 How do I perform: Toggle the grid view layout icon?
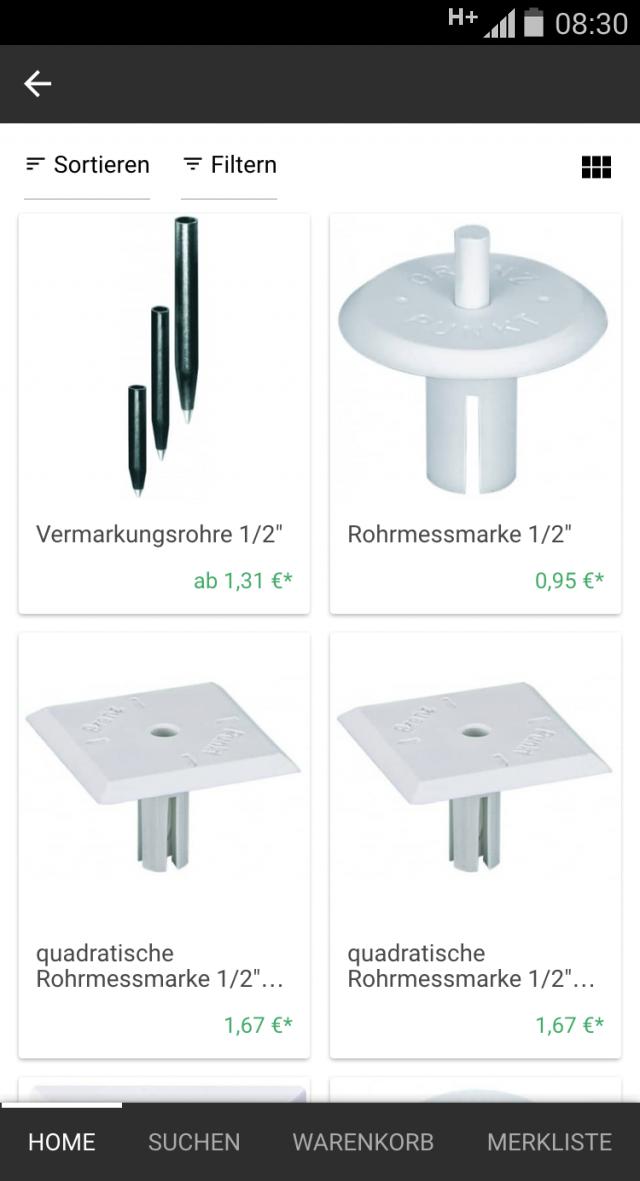tap(596, 167)
